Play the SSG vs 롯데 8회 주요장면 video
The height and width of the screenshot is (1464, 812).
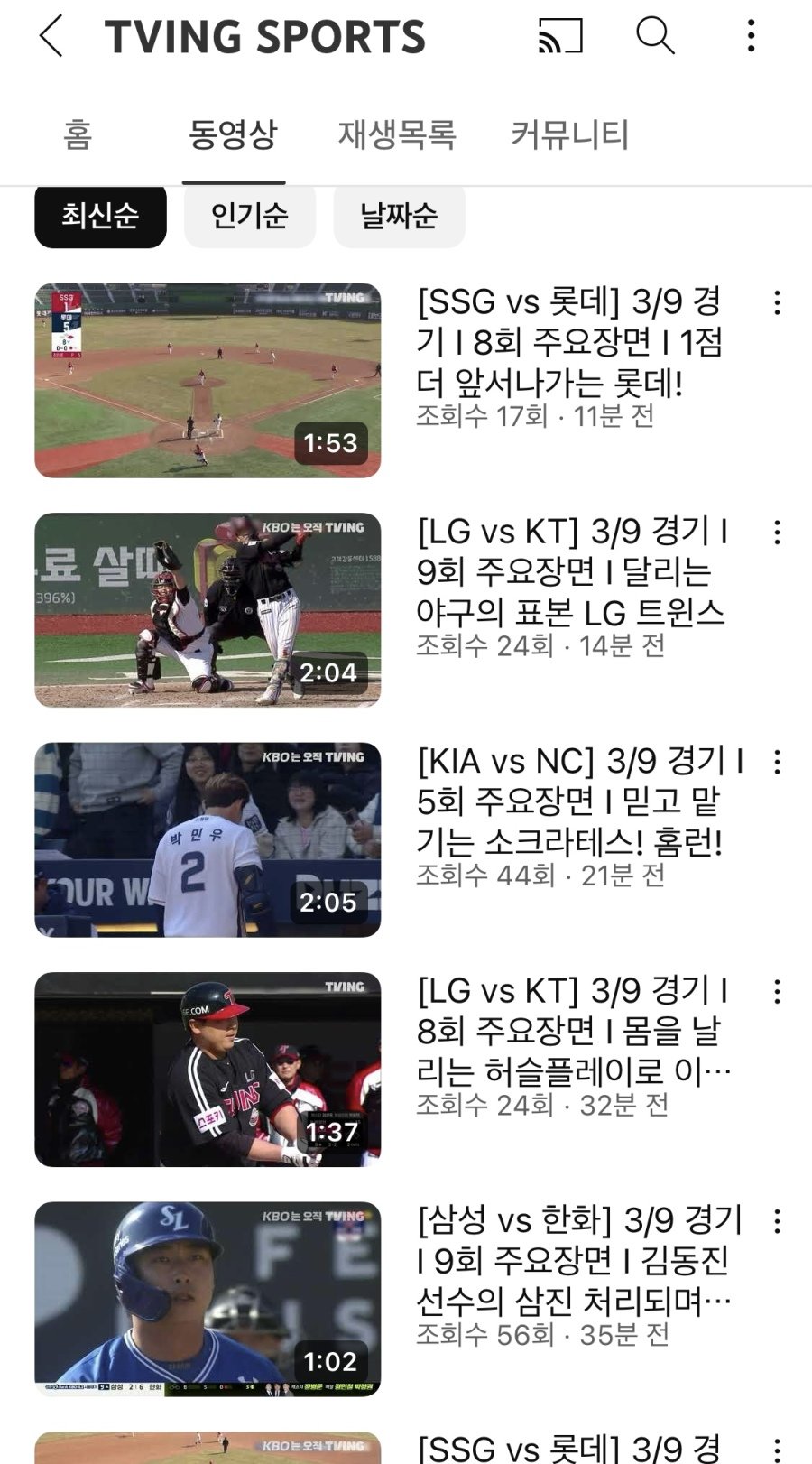coord(208,380)
